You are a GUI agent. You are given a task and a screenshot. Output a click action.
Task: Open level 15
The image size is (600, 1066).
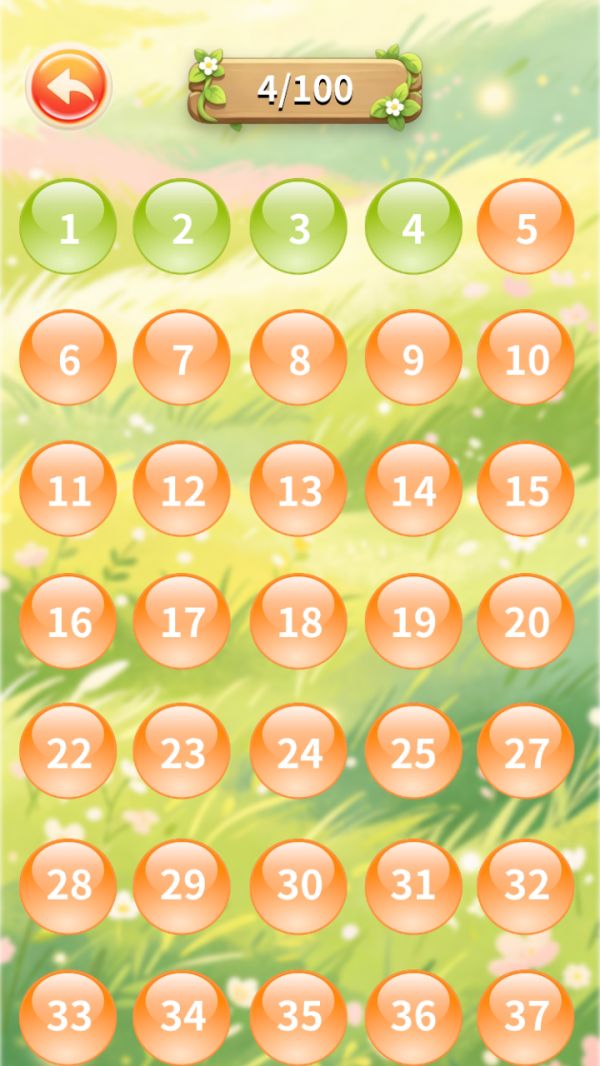(525, 489)
